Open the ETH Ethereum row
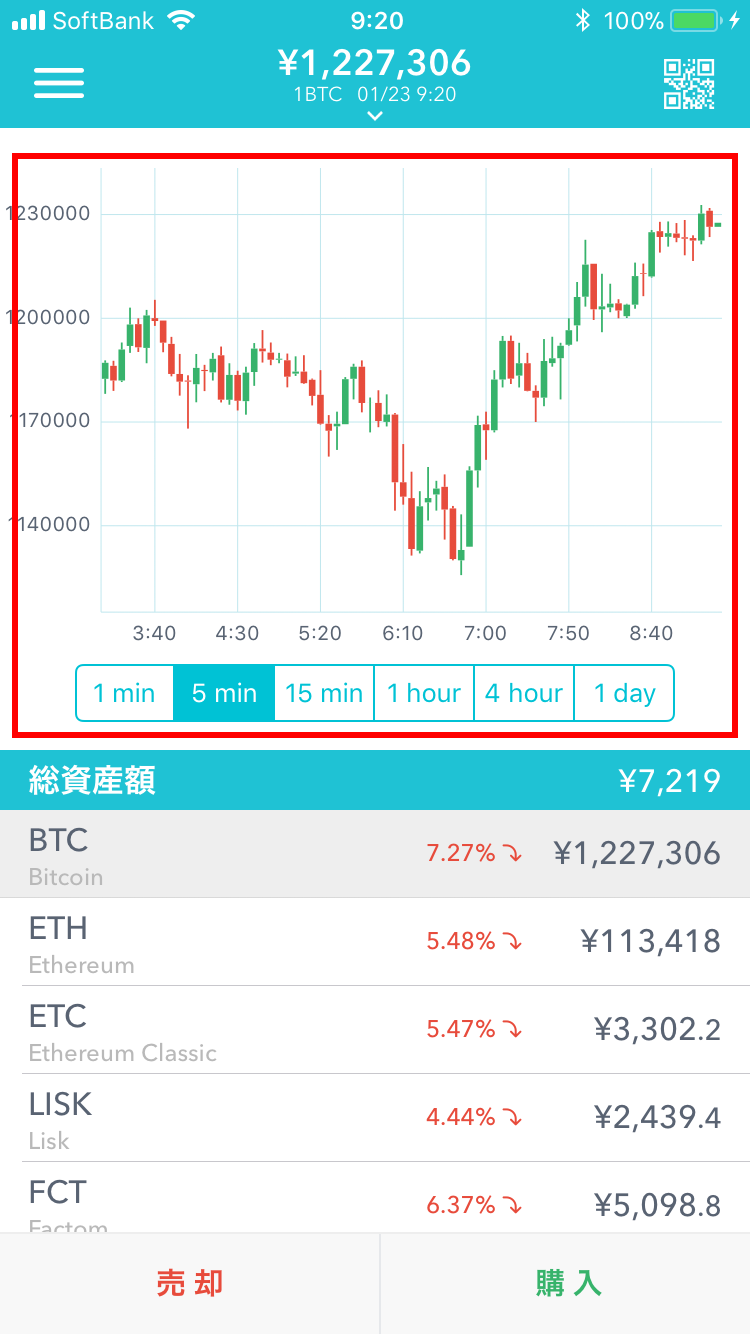This screenshot has width=750, height=1334. click(375, 942)
